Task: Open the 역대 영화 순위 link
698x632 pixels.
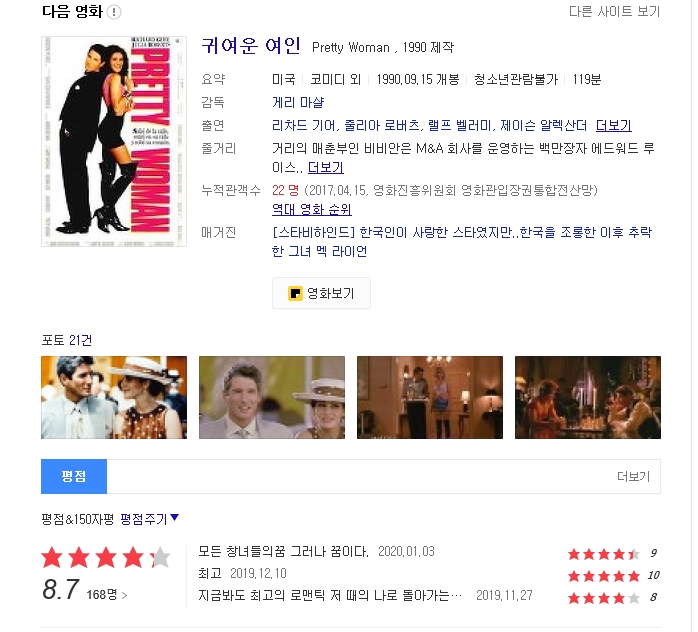Action: tap(311, 210)
